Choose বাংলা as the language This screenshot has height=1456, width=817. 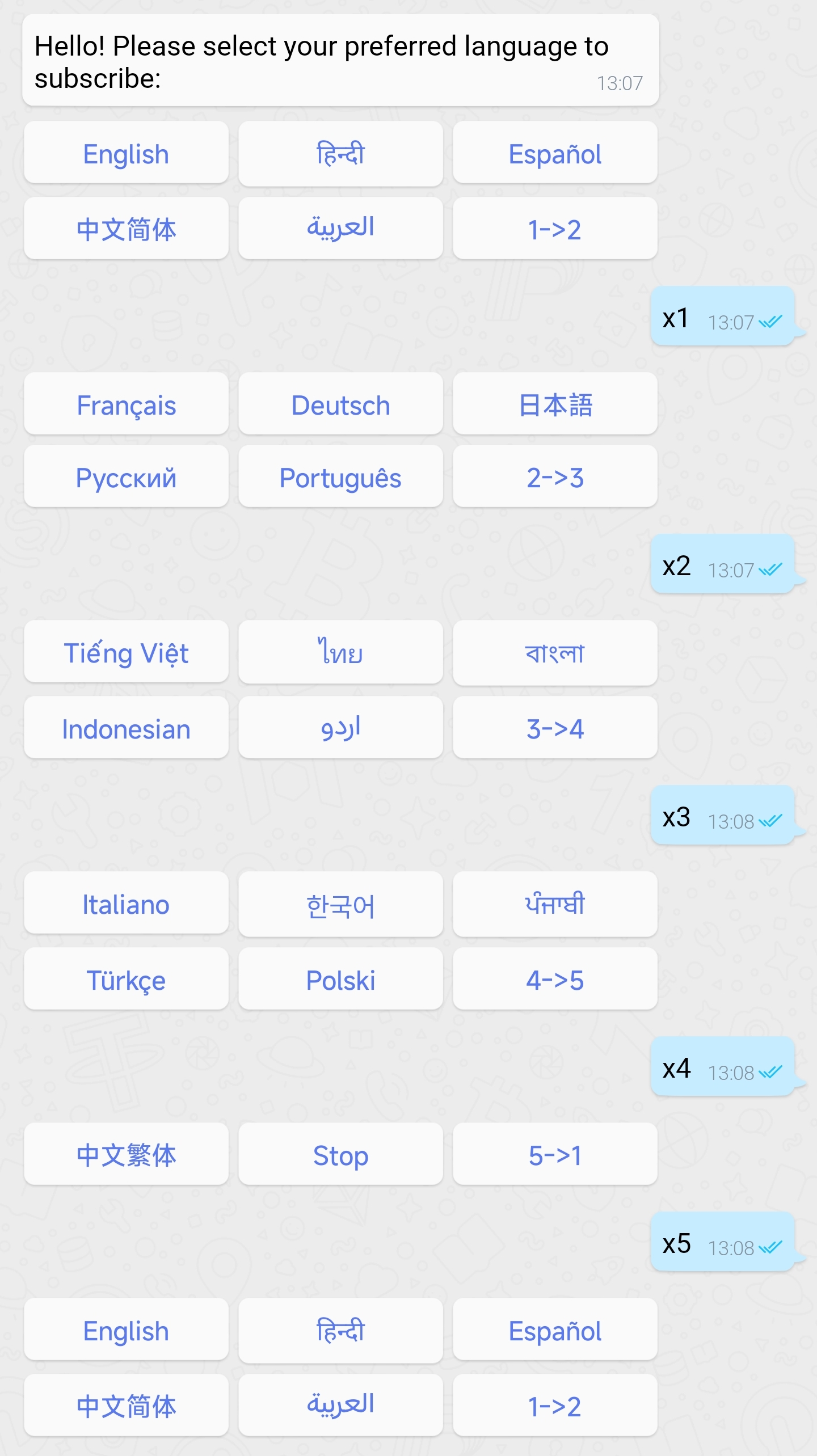pos(555,653)
